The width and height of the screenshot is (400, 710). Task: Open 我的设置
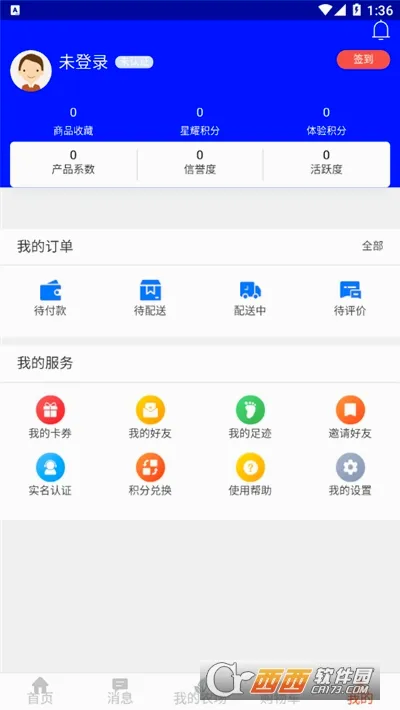point(350,474)
